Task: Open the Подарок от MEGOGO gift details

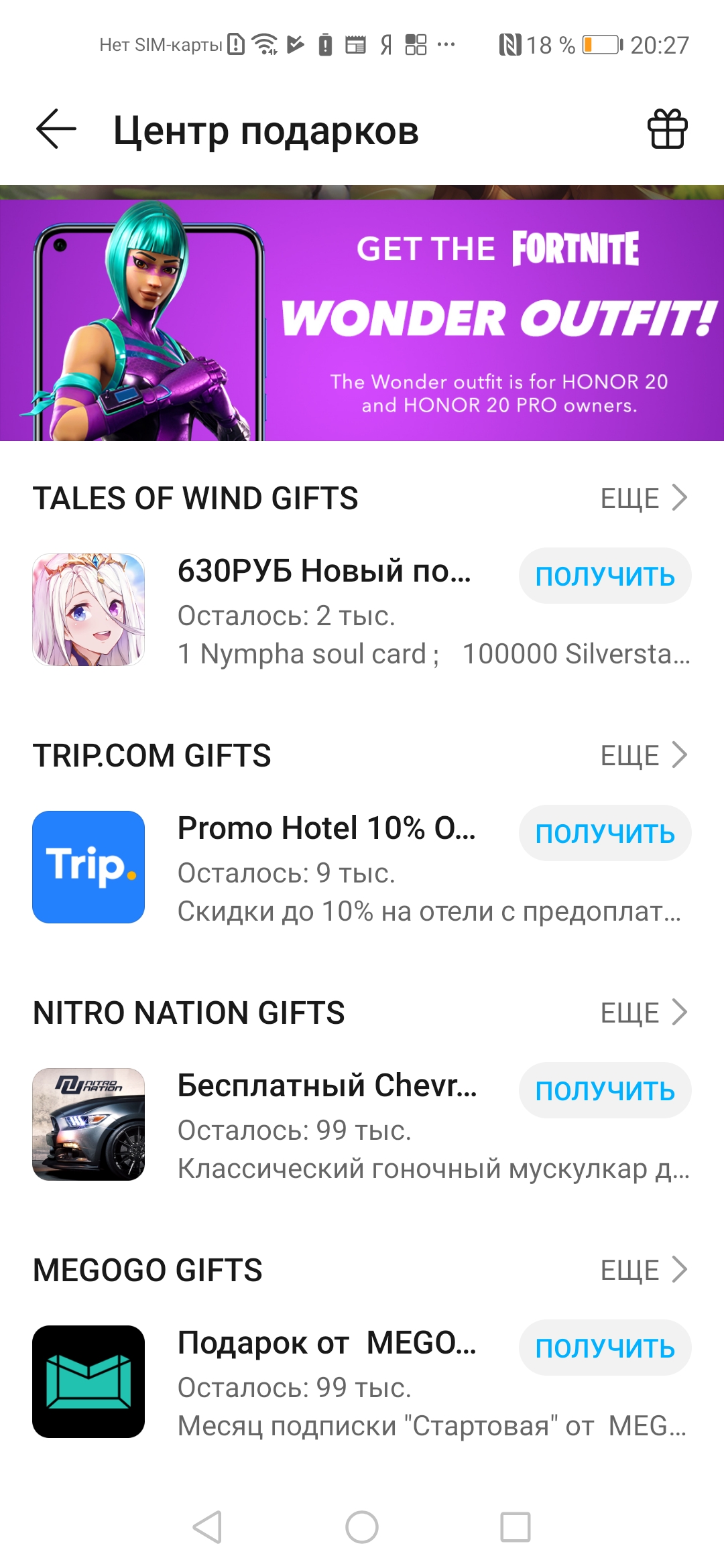Action: (x=327, y=1344)
